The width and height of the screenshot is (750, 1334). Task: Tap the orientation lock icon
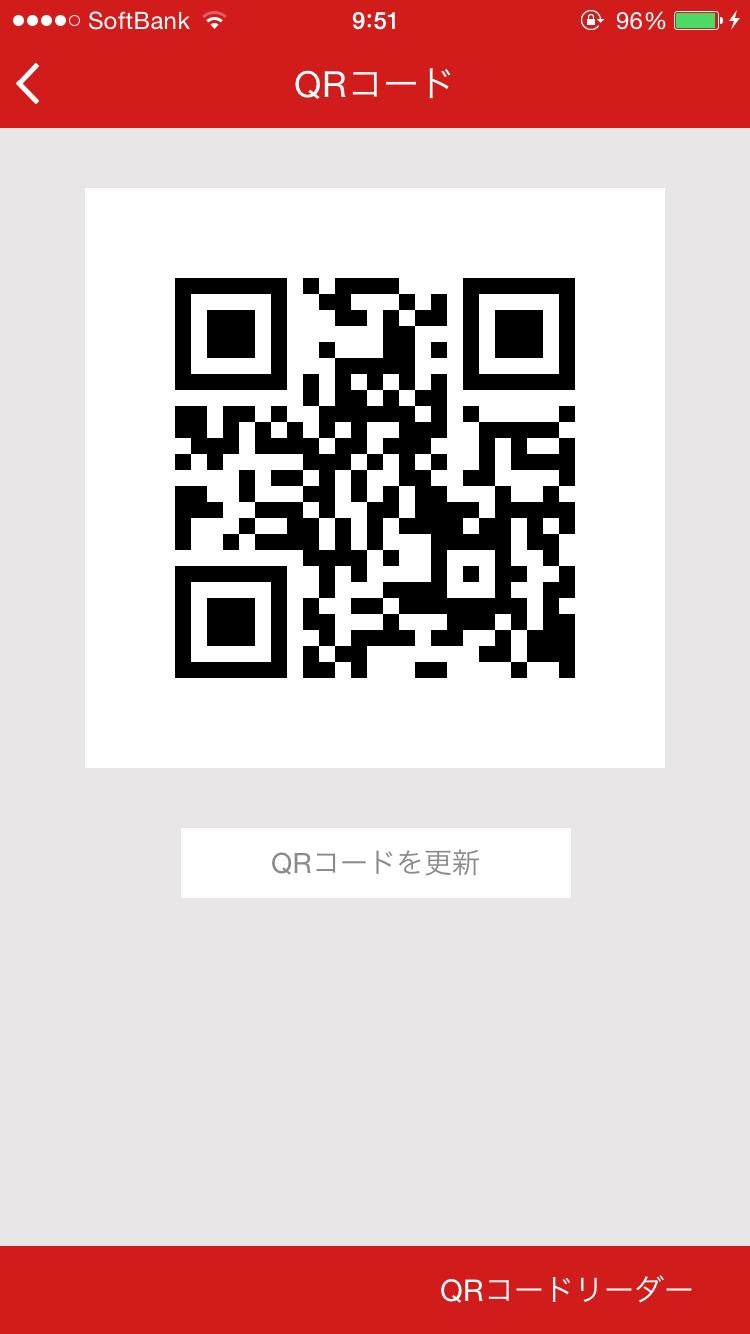click(589, 18)
